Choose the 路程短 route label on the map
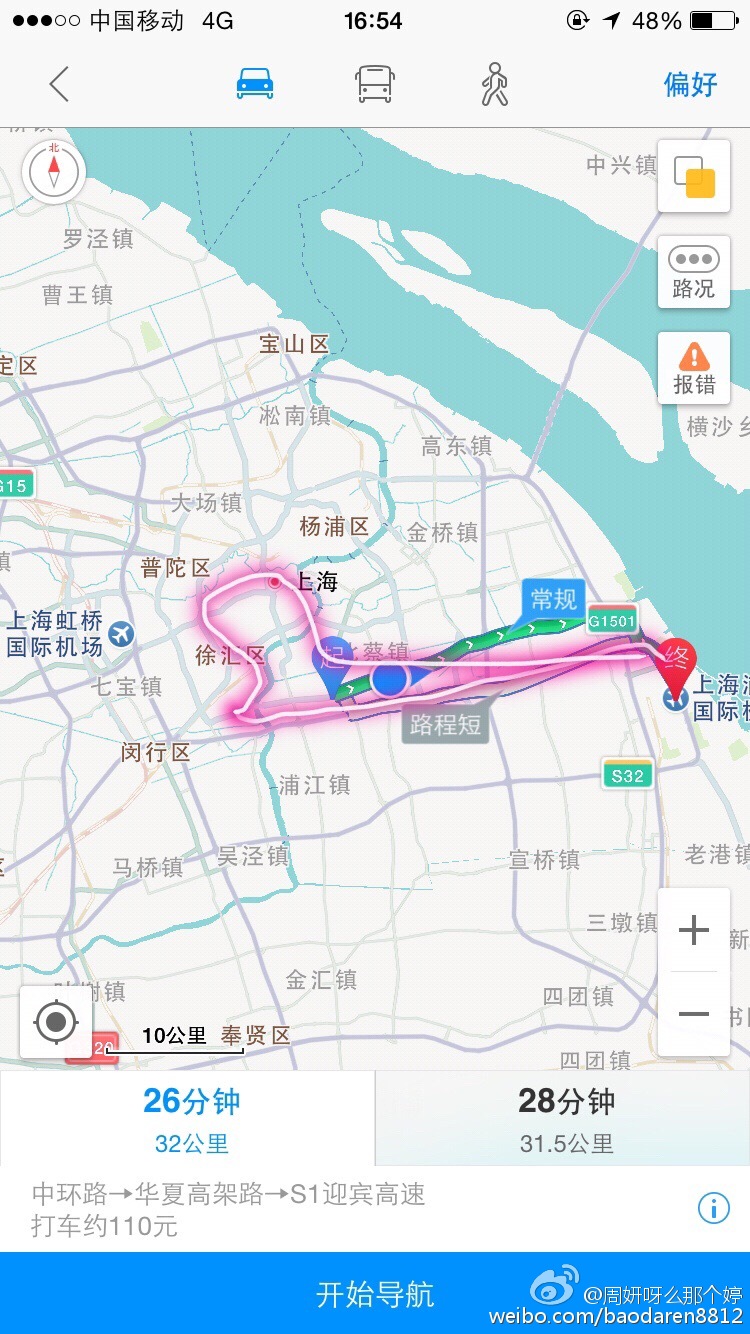This screenshot has width=750, height=1334. pos(446,725)
